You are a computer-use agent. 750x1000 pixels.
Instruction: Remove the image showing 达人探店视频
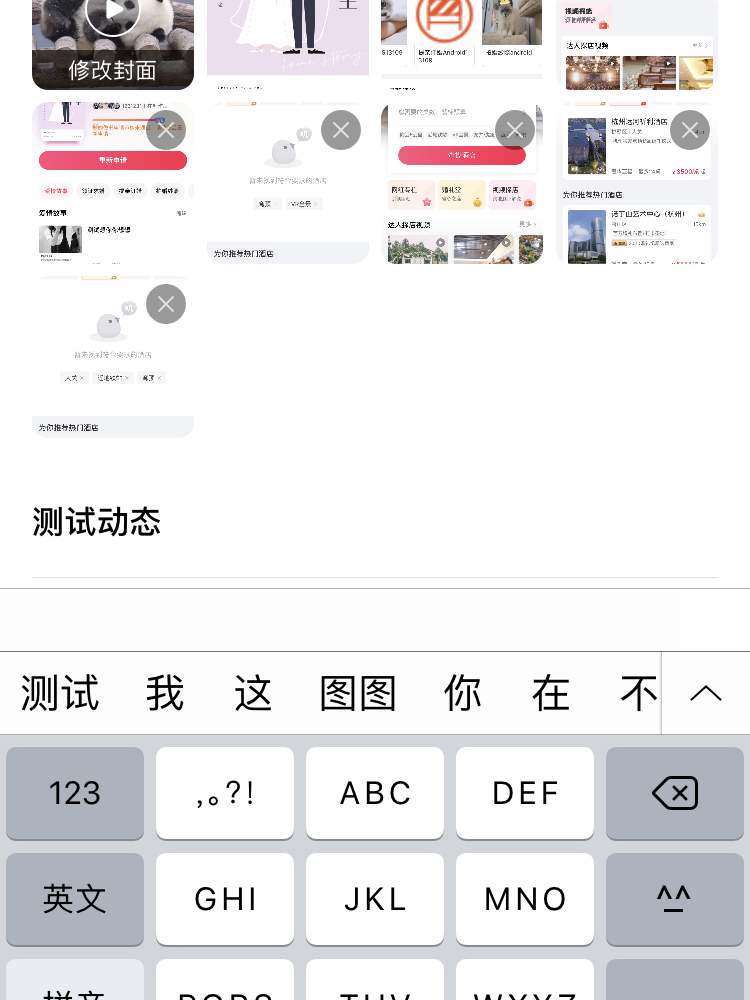click(x=515, y=130)
